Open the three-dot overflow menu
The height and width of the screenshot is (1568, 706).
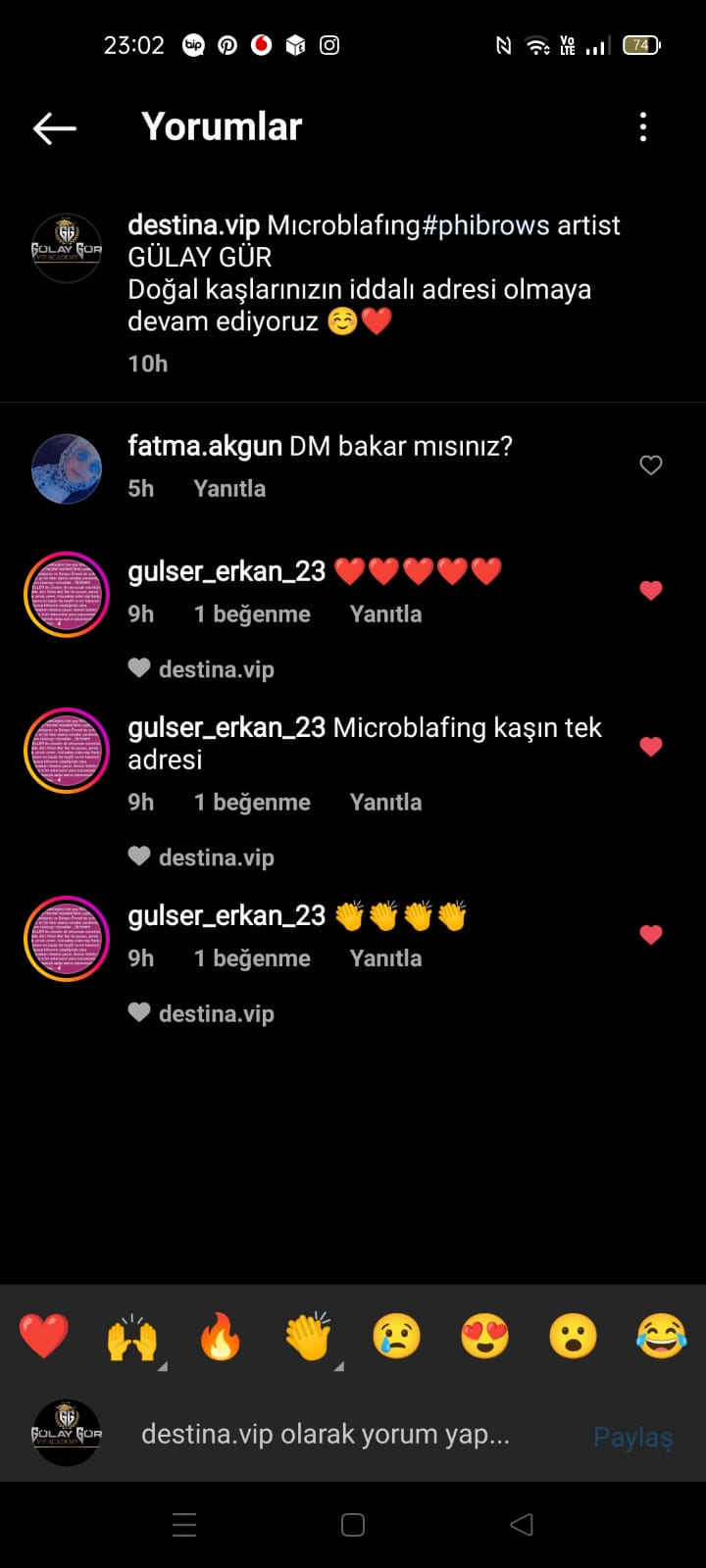(x=643, y=126)
